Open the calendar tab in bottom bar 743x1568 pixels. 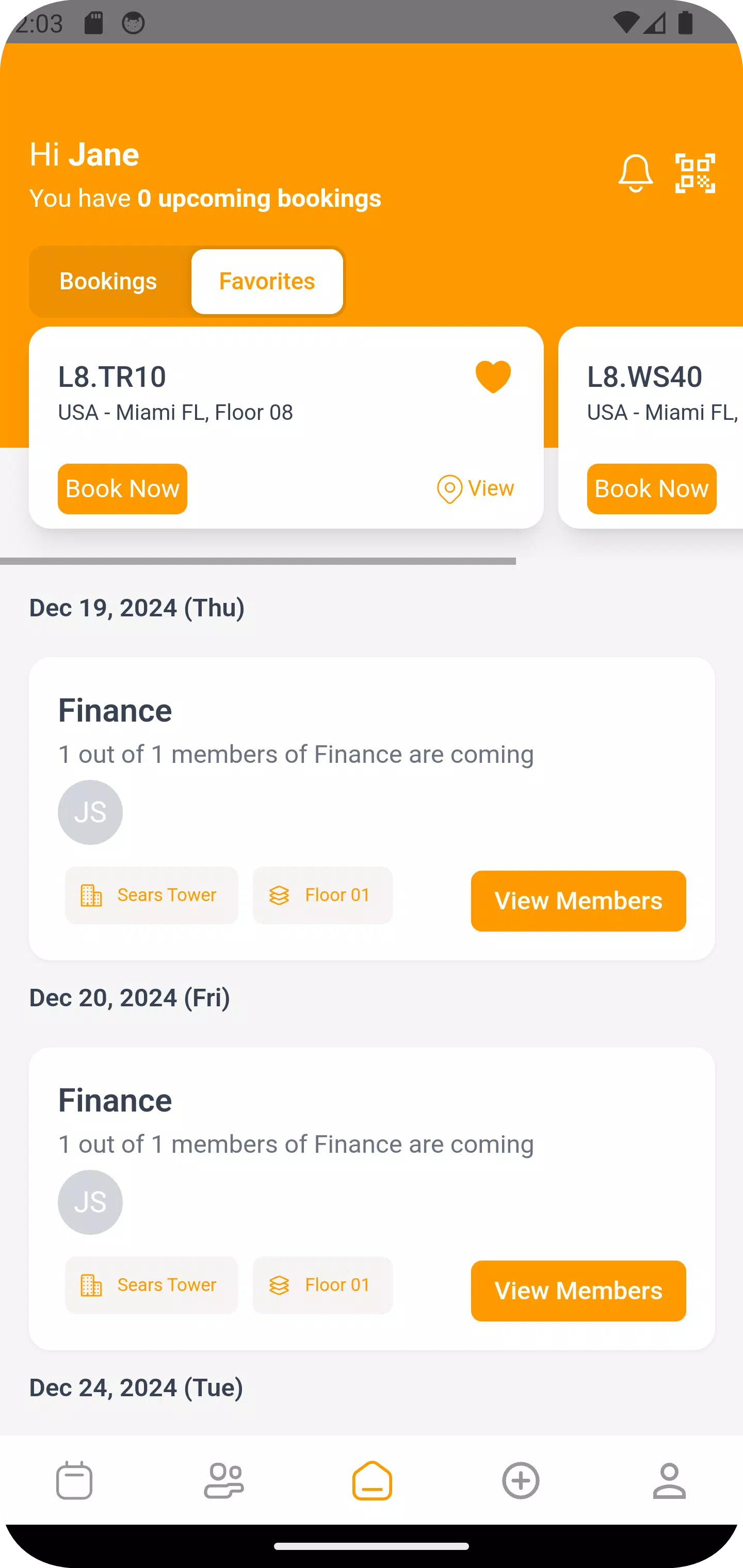click(74, 1480)
